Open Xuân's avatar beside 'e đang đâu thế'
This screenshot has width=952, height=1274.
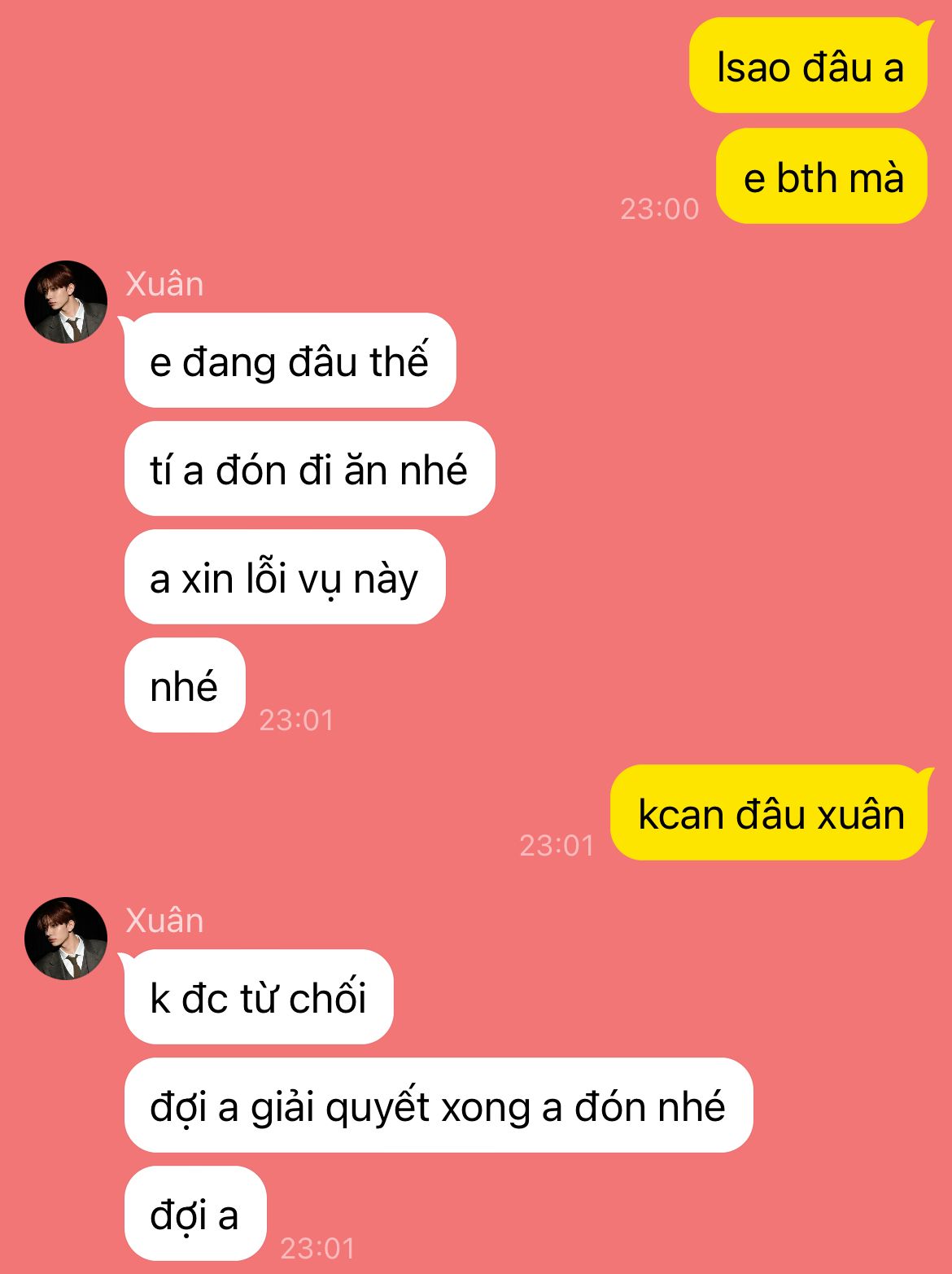click(66, 302)
